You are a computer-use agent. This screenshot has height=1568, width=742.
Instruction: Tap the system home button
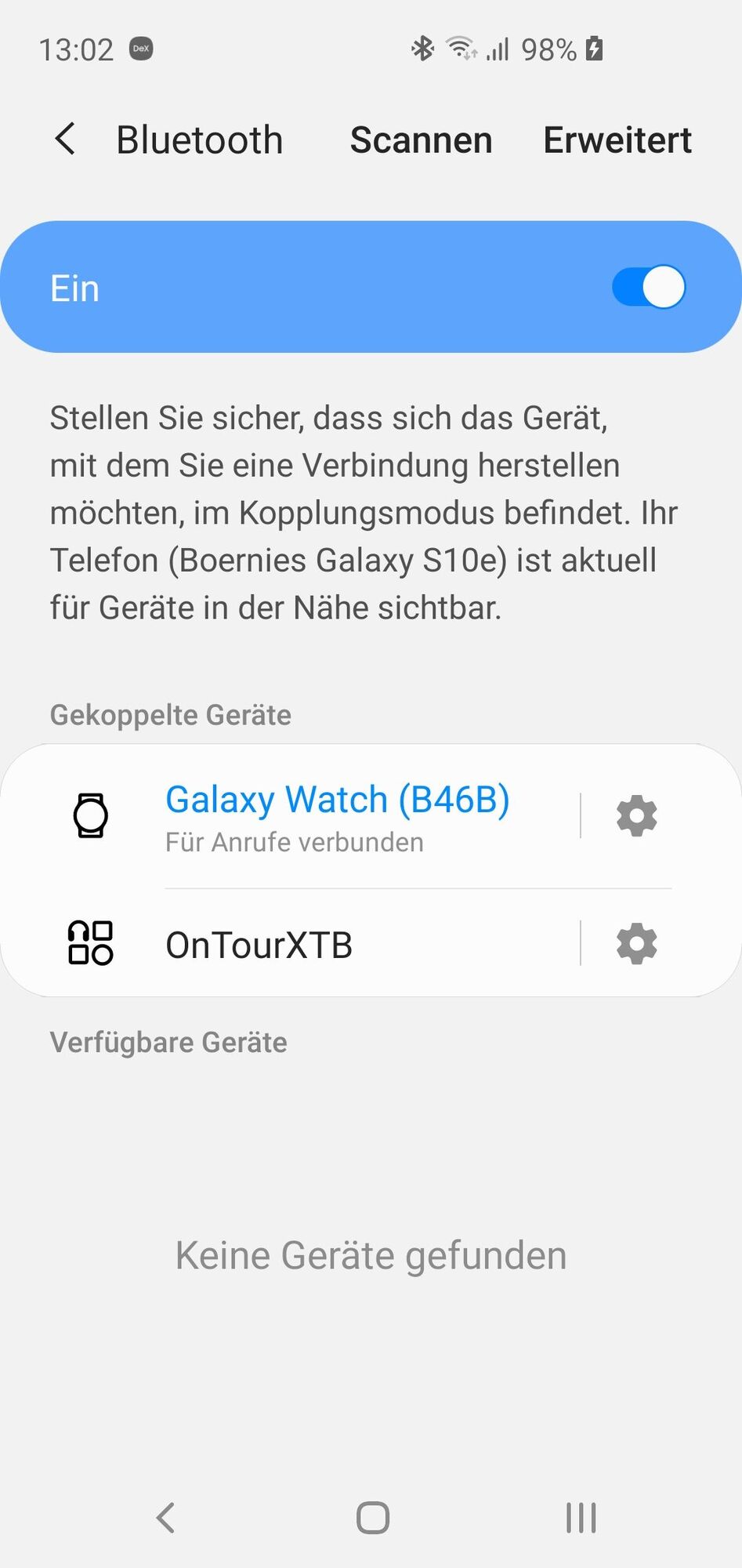[372, 1517]
